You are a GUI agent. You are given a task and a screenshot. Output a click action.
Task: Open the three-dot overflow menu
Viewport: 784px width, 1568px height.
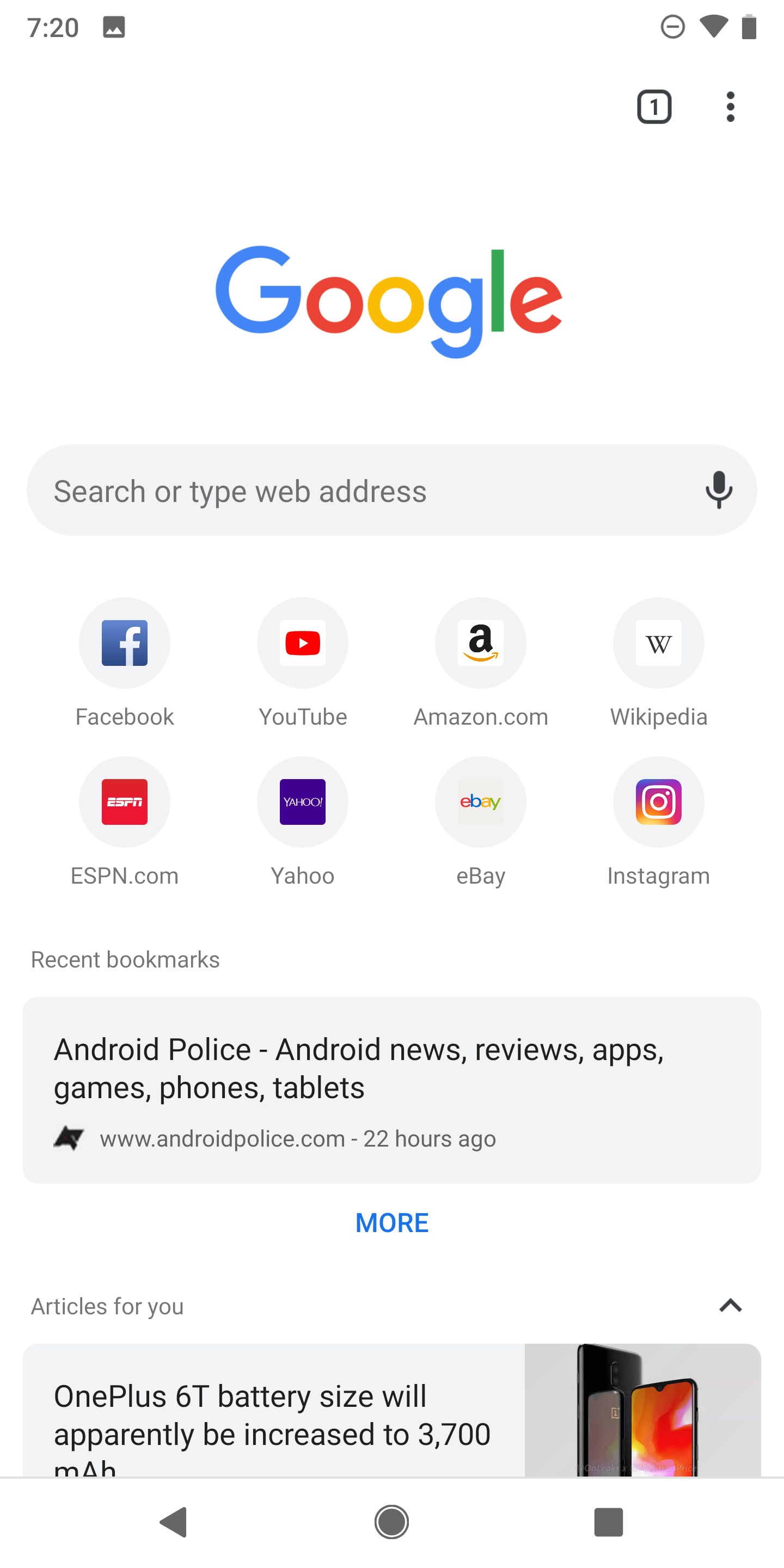730,107
